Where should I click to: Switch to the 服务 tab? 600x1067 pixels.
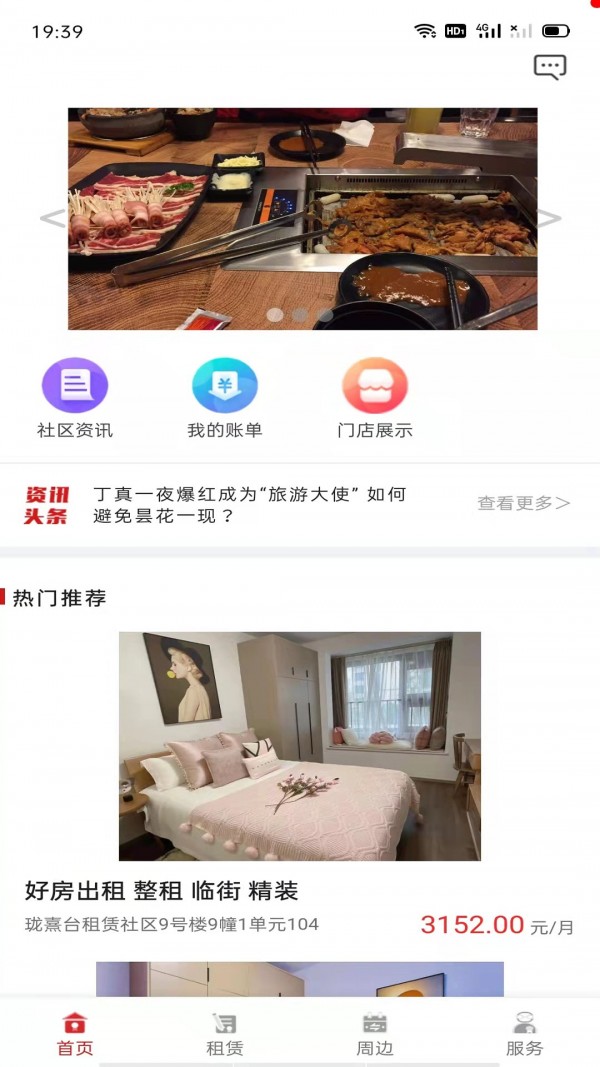click(524, 1034)
